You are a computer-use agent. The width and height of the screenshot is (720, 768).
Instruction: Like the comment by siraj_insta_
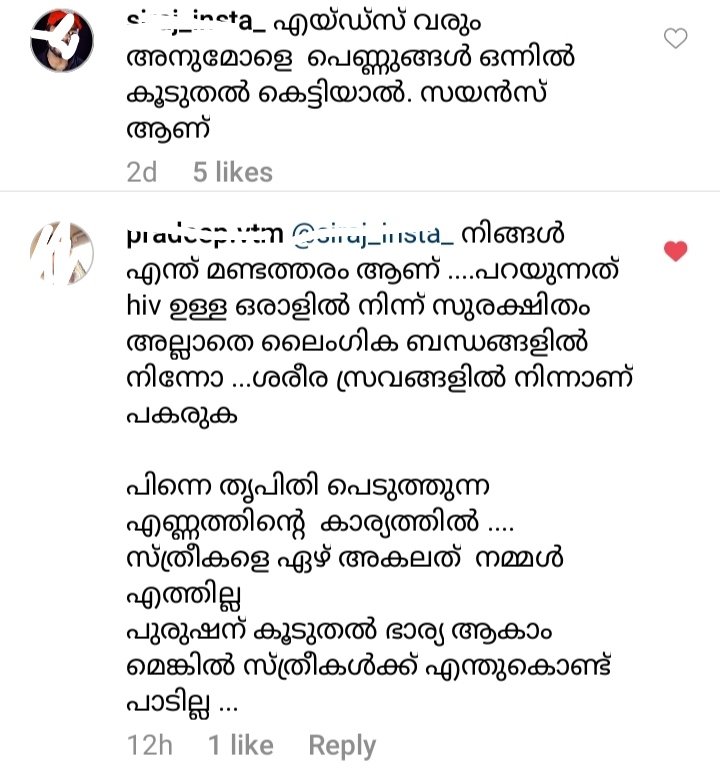pyautogui.click(x=676, y=39)
